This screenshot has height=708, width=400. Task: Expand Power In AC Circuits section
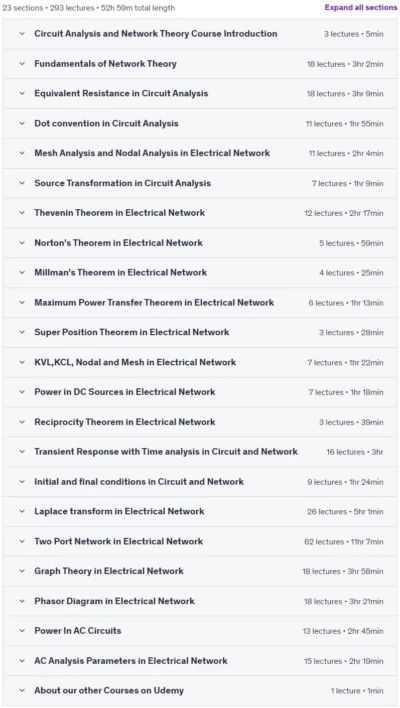pos(200,631)
